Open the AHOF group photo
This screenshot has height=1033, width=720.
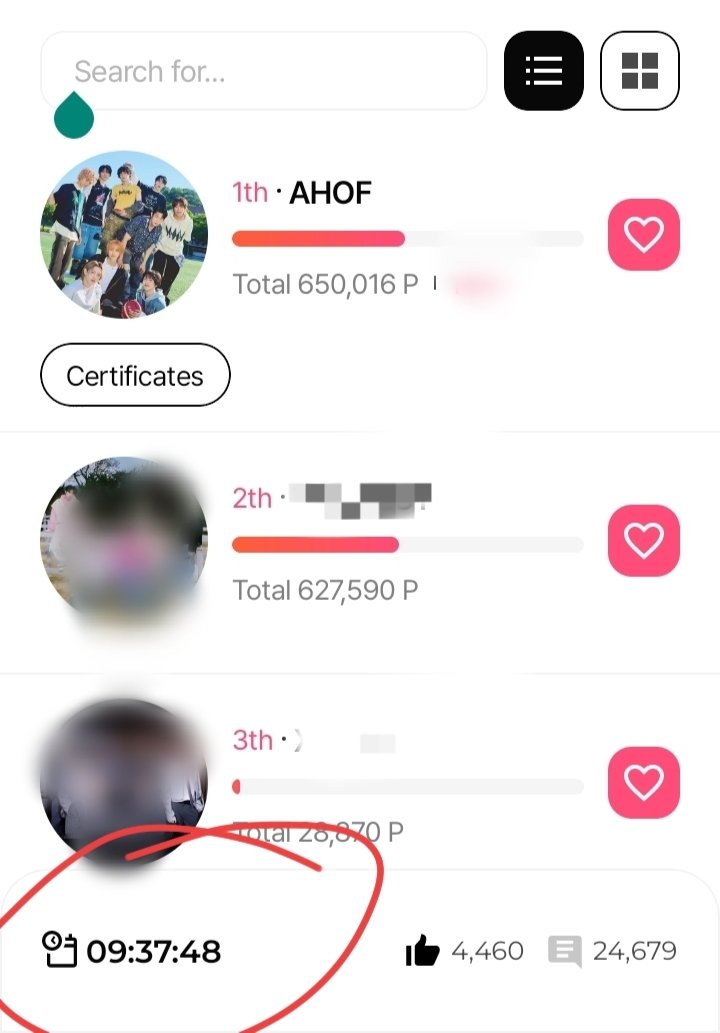[x=124, y=235]
